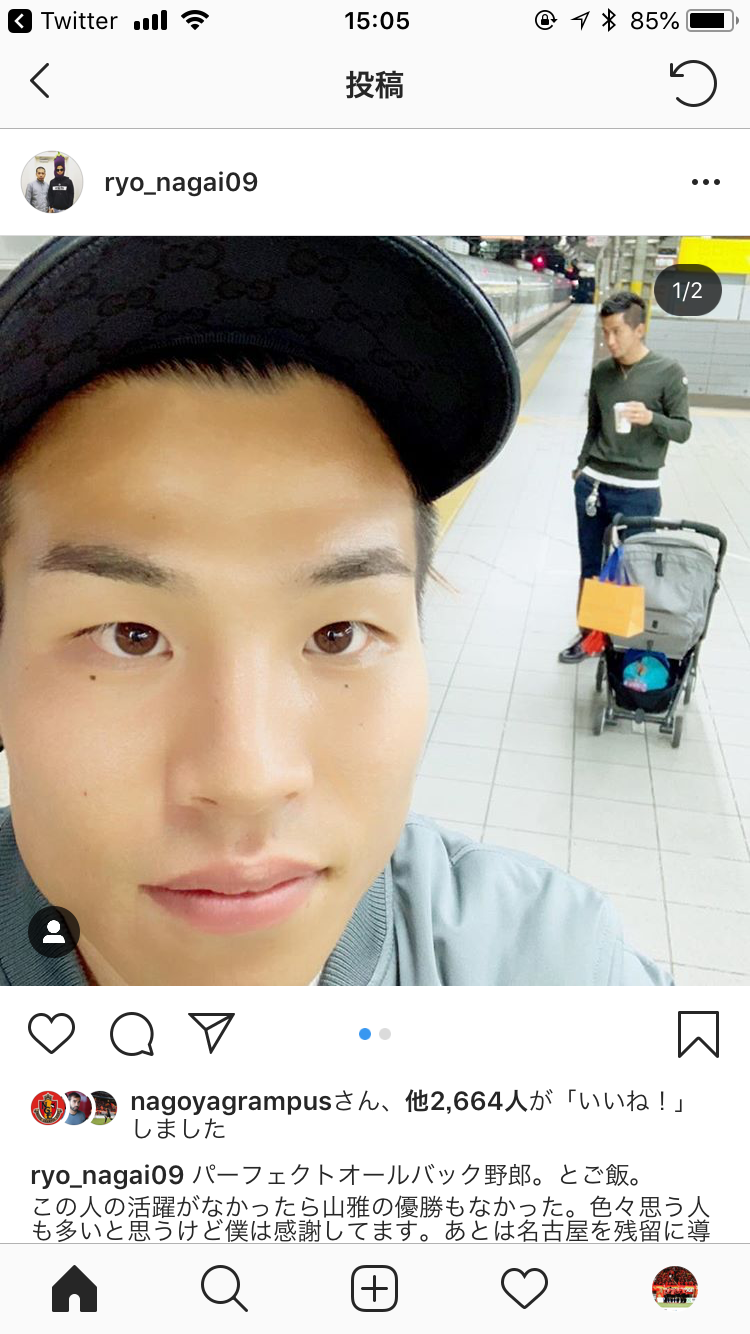Open the post's three-dot options menu
Screen dimensions: 750x1334
pos(706,182)
